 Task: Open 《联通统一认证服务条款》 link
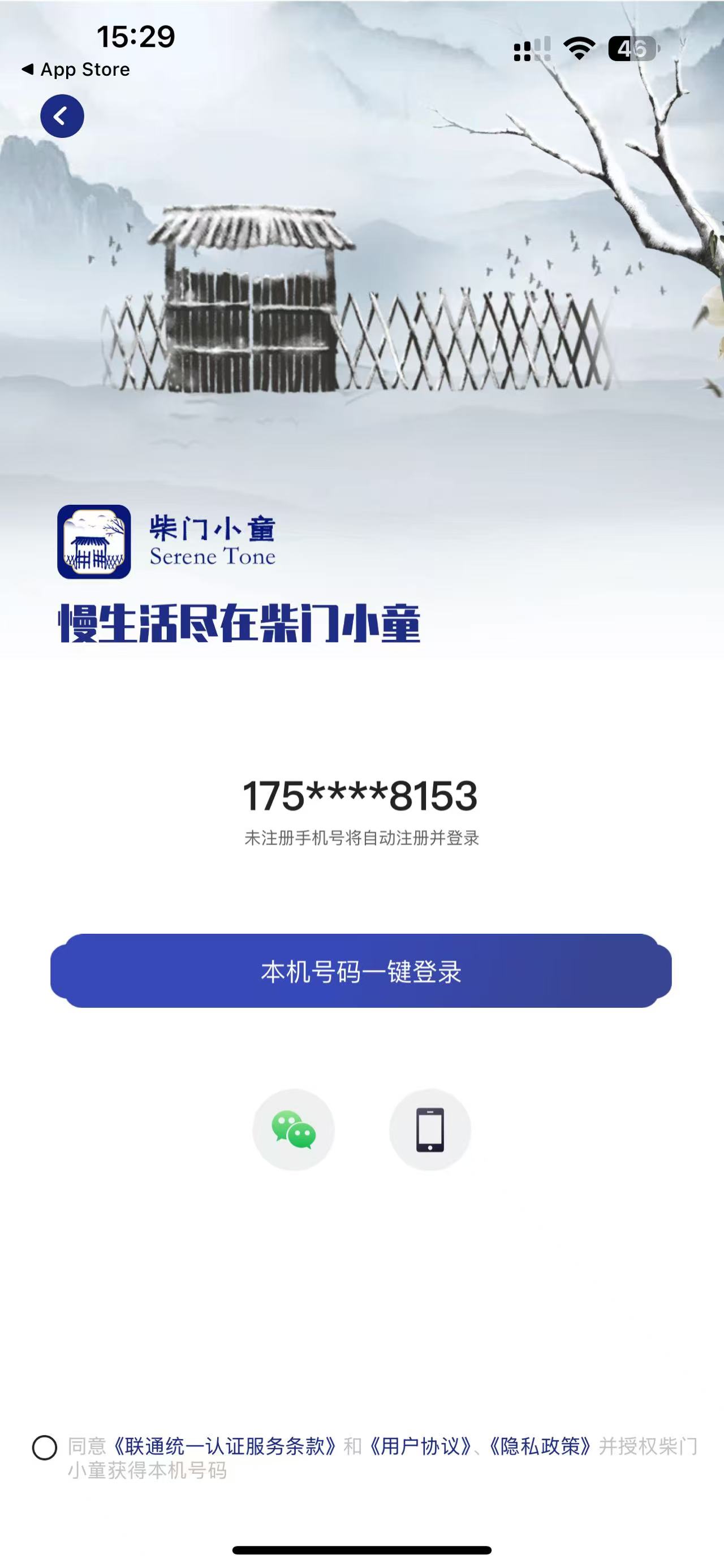(x=223, y=1446)
